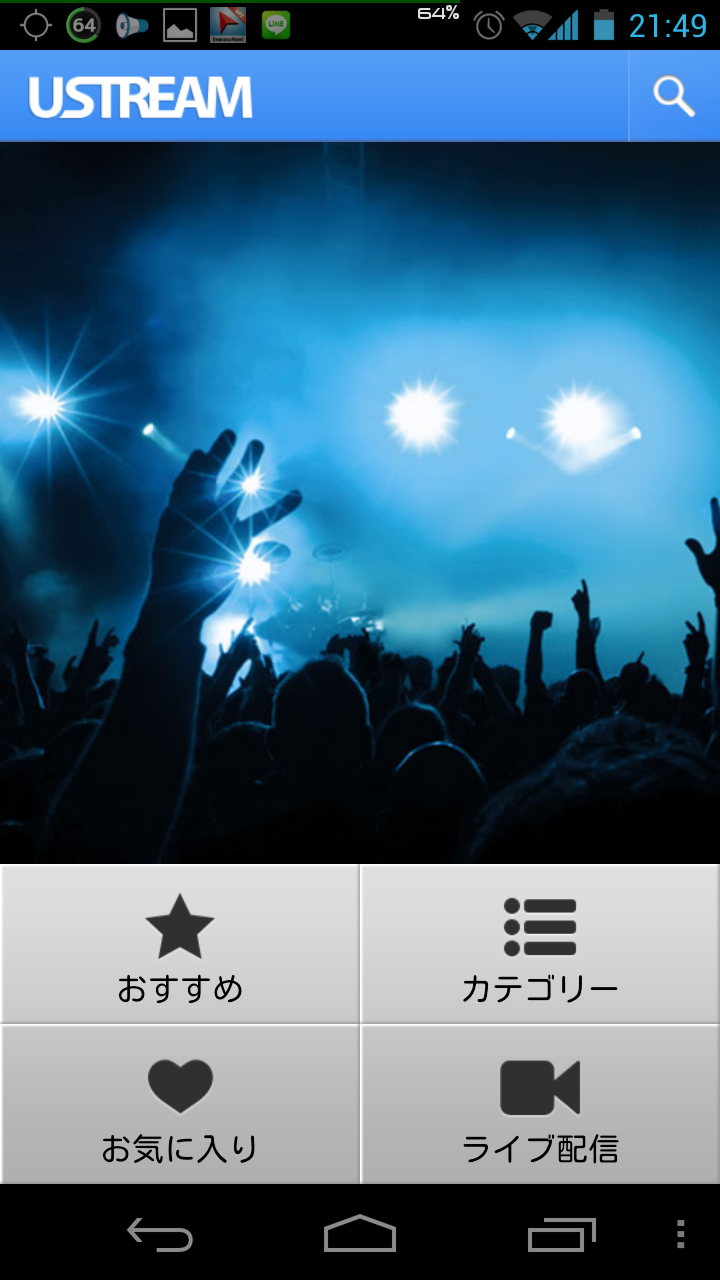
Task: Start ライブ配信 (Live broadcast)
Action: coord(540,1105)
